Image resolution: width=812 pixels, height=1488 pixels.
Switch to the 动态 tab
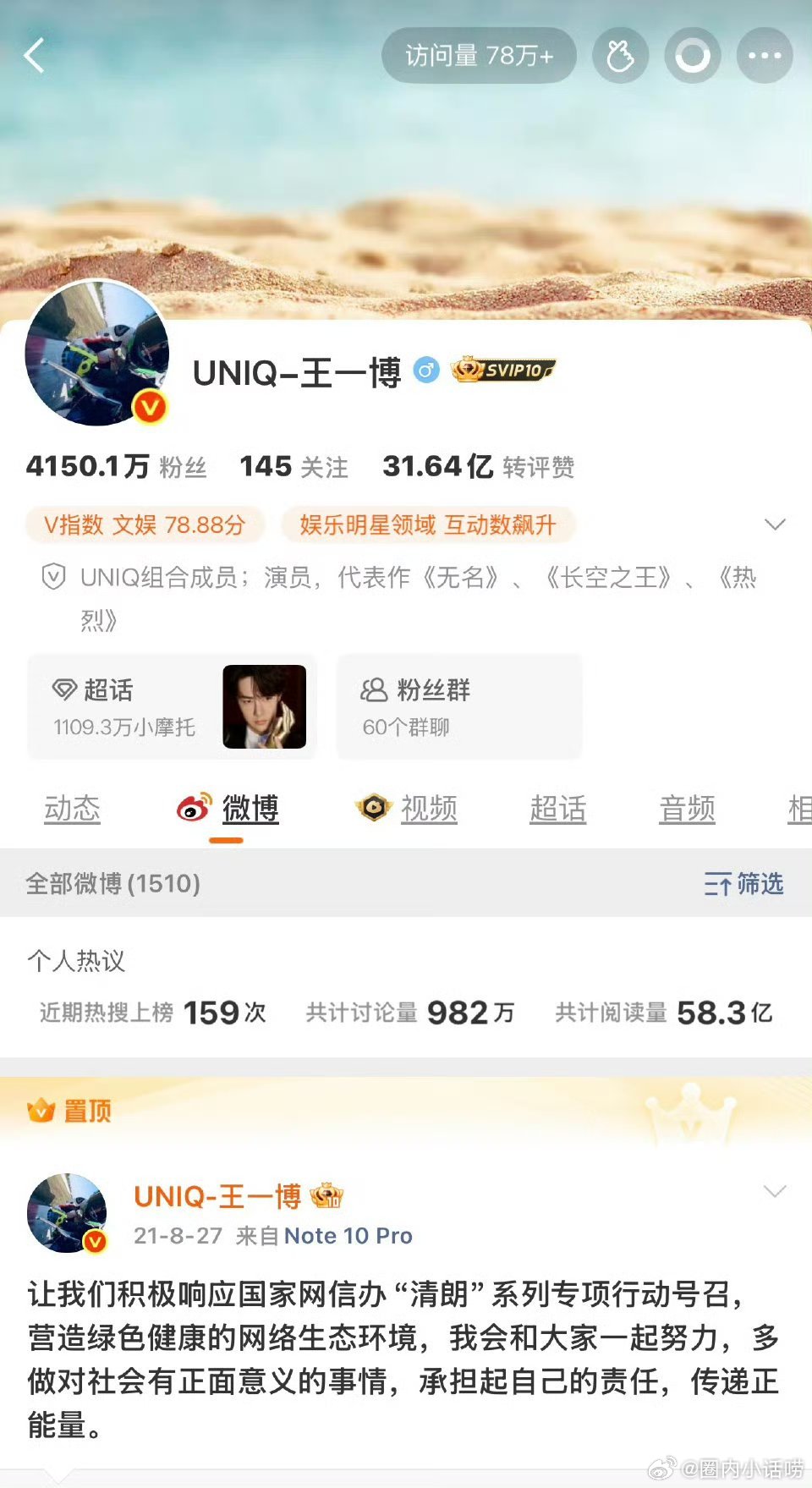(72, 809)
